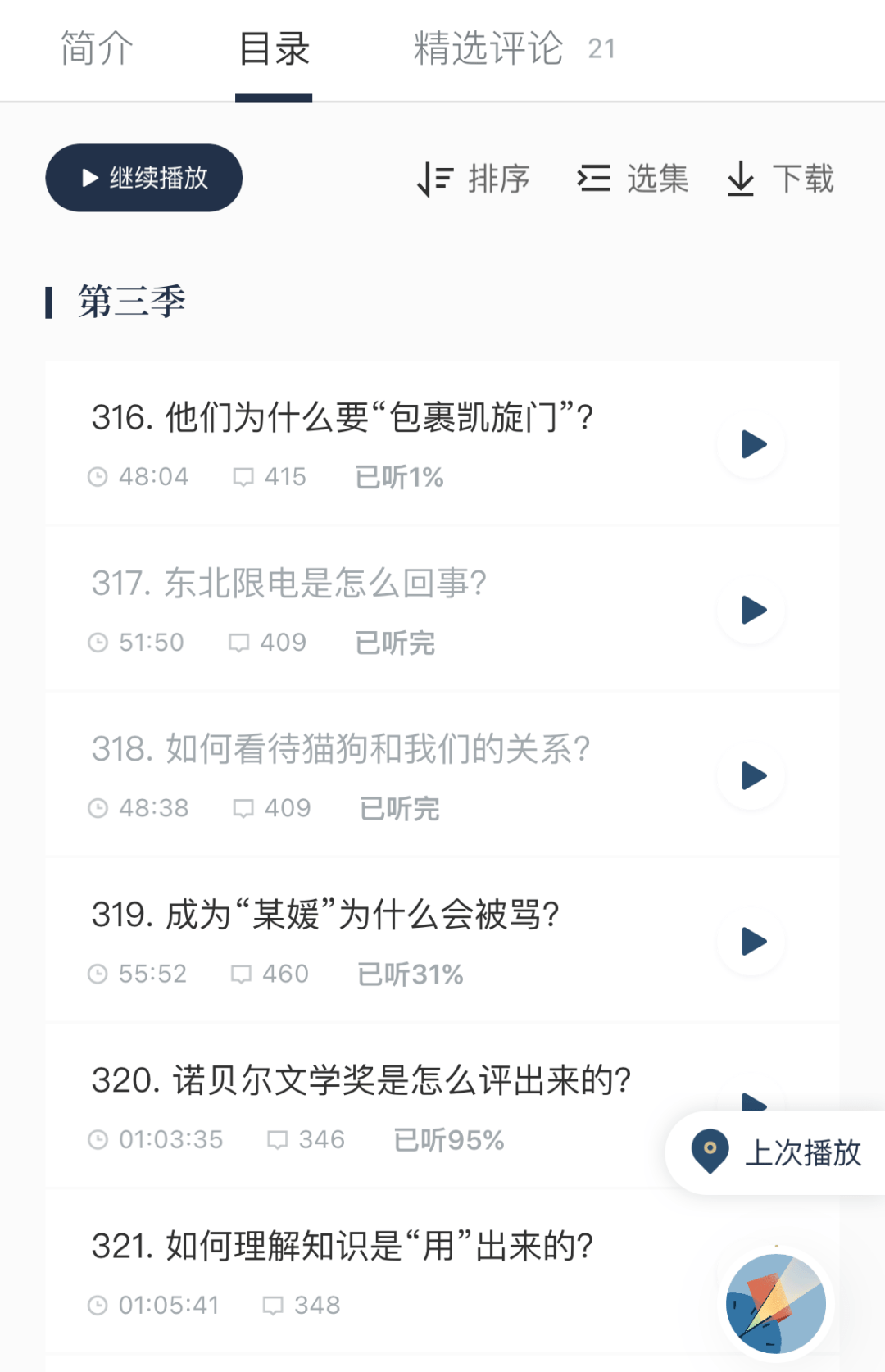This screenshot has height=1372, width=885.
Task: Tap the play icon for episode 318
Action: [x=750, y=775]
